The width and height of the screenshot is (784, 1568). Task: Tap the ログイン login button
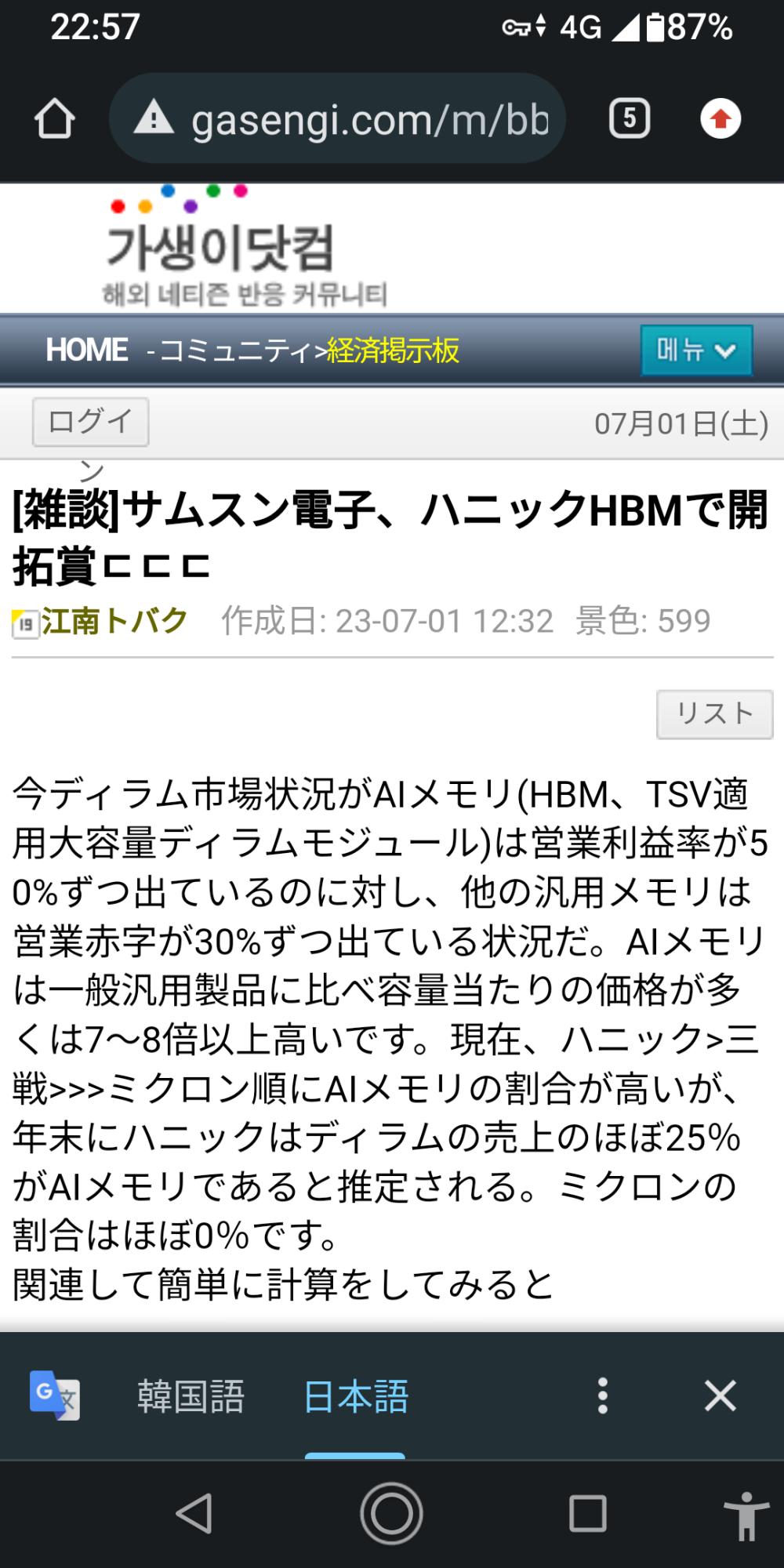(91, 422)
